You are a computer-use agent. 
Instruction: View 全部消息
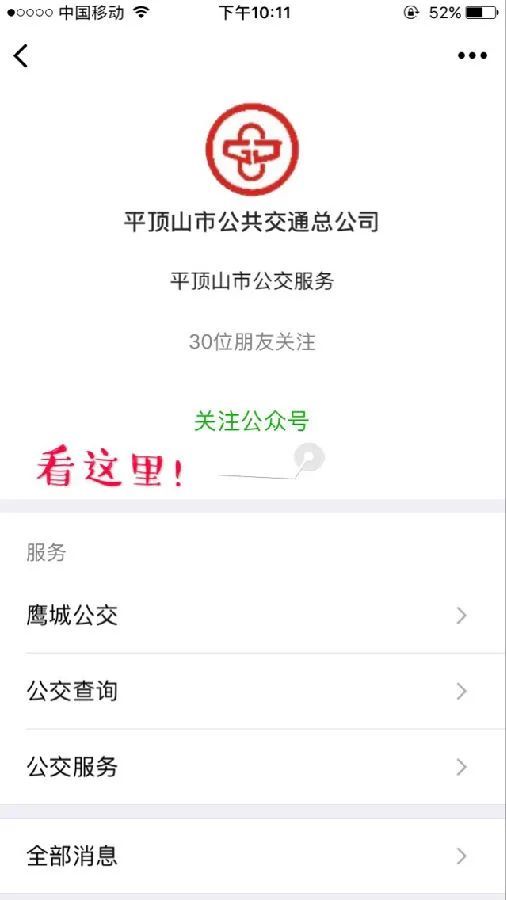[253, 856]
